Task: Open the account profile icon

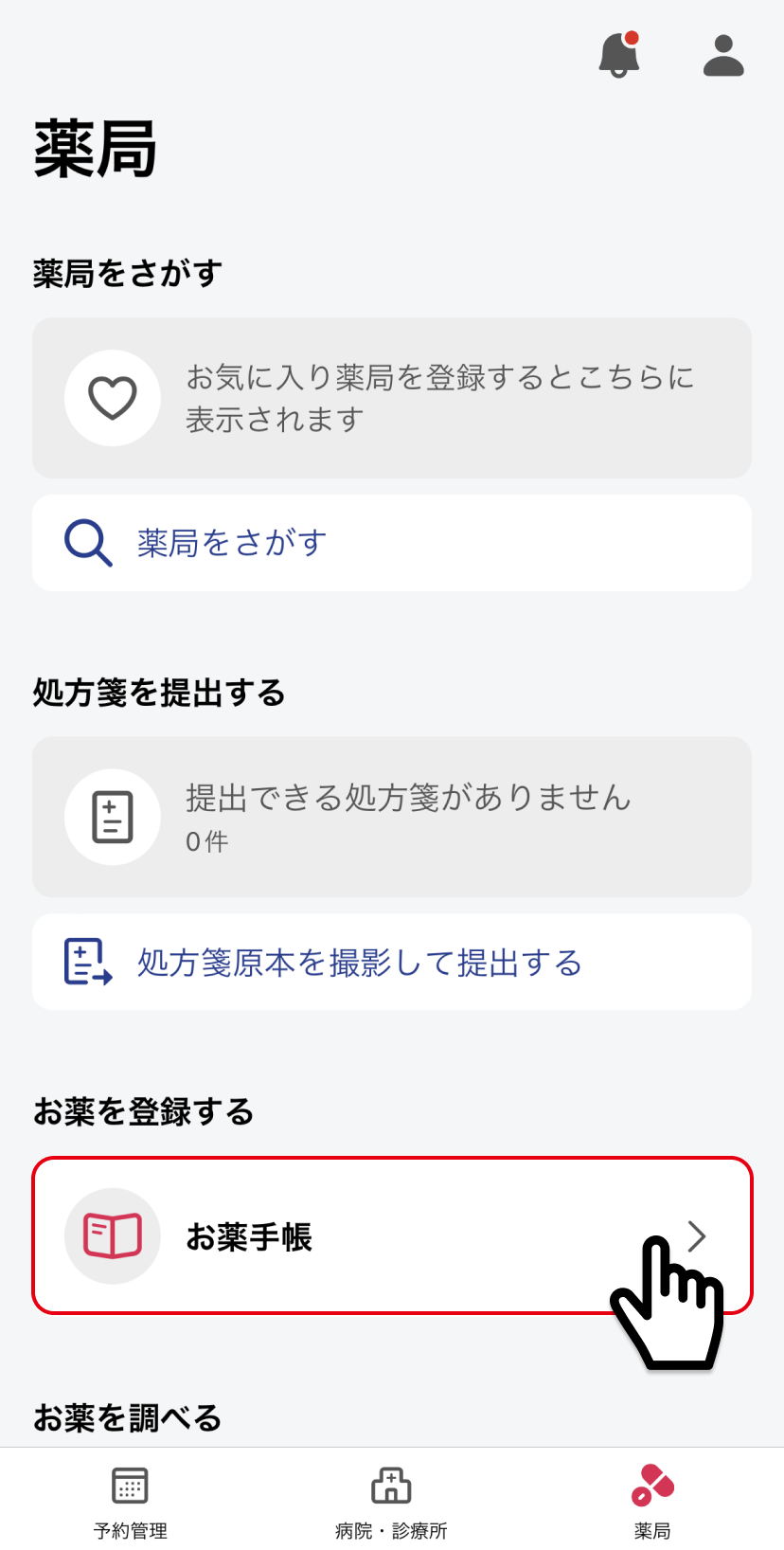Action: coord(723,55)
